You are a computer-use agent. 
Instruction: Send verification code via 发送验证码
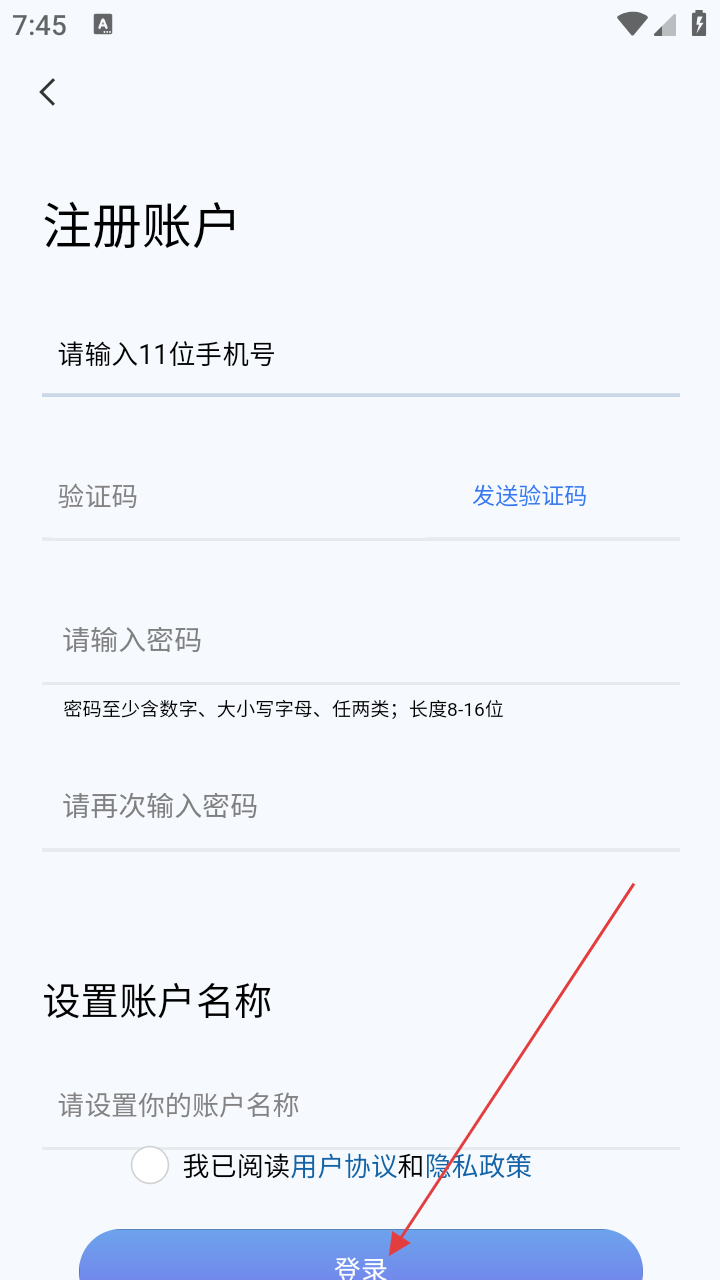point(529,496)
